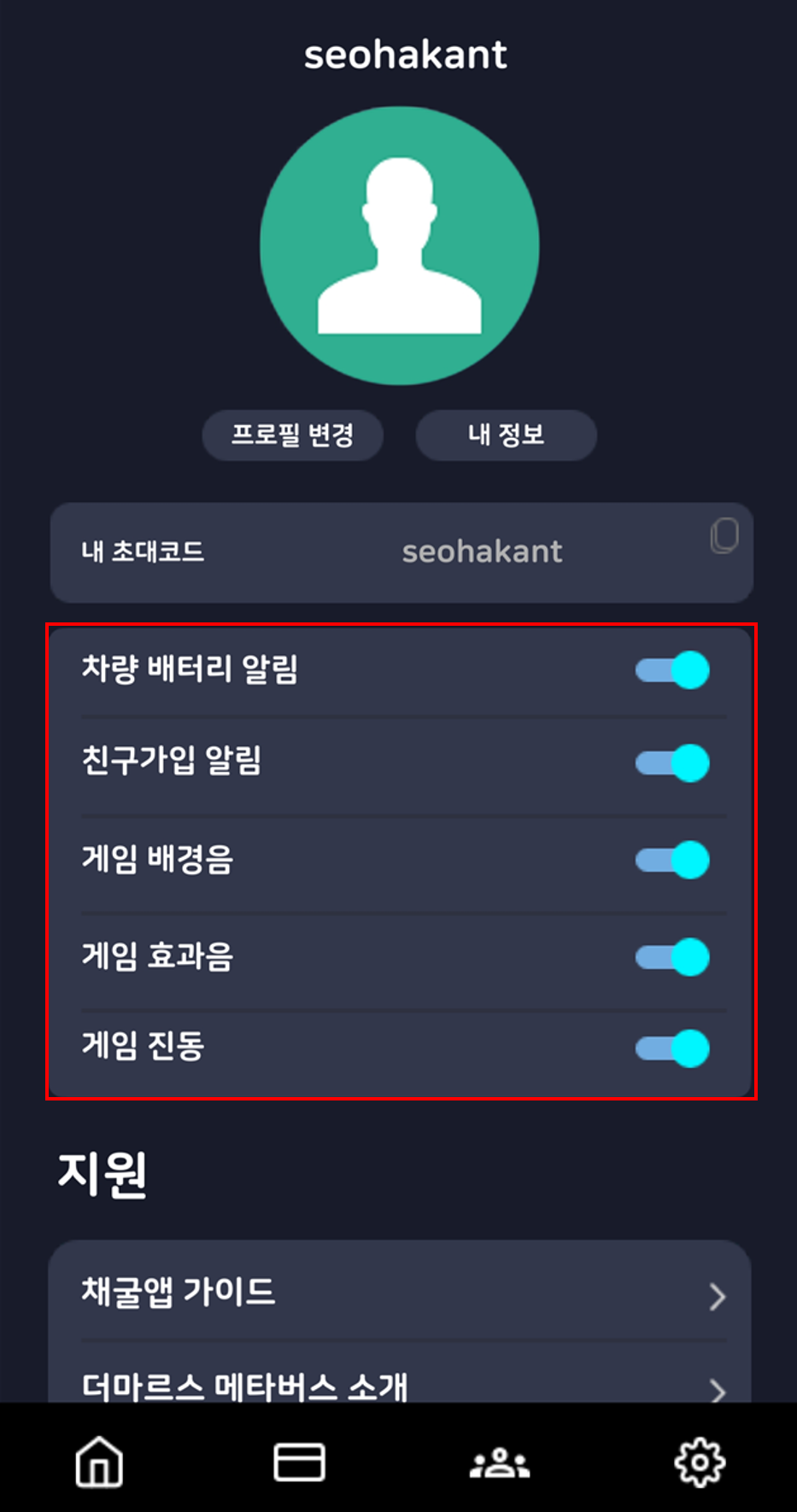
Task: Switch off 게임 효과음
Action: (x=672, y=957)
